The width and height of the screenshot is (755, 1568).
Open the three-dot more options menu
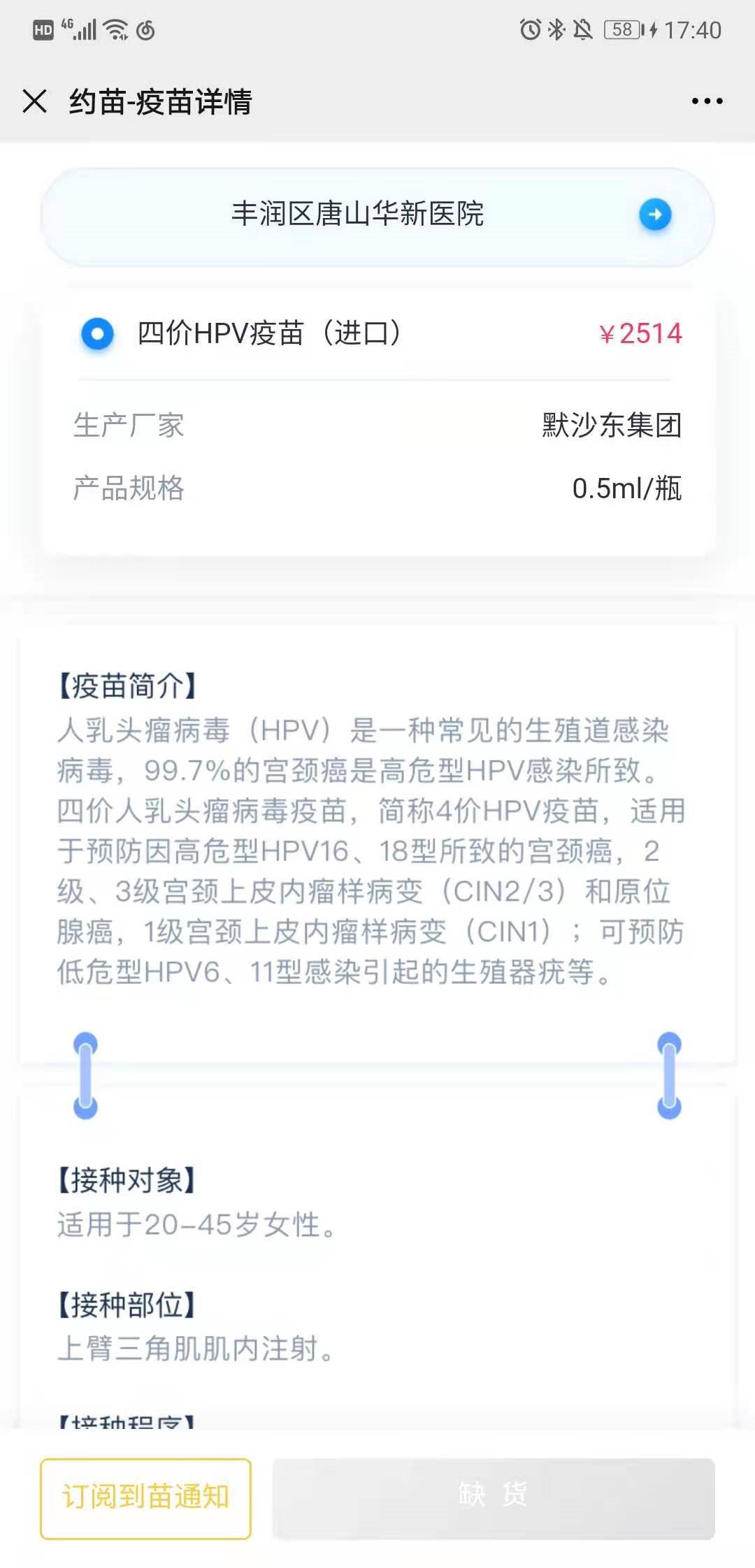coord(707,101)
